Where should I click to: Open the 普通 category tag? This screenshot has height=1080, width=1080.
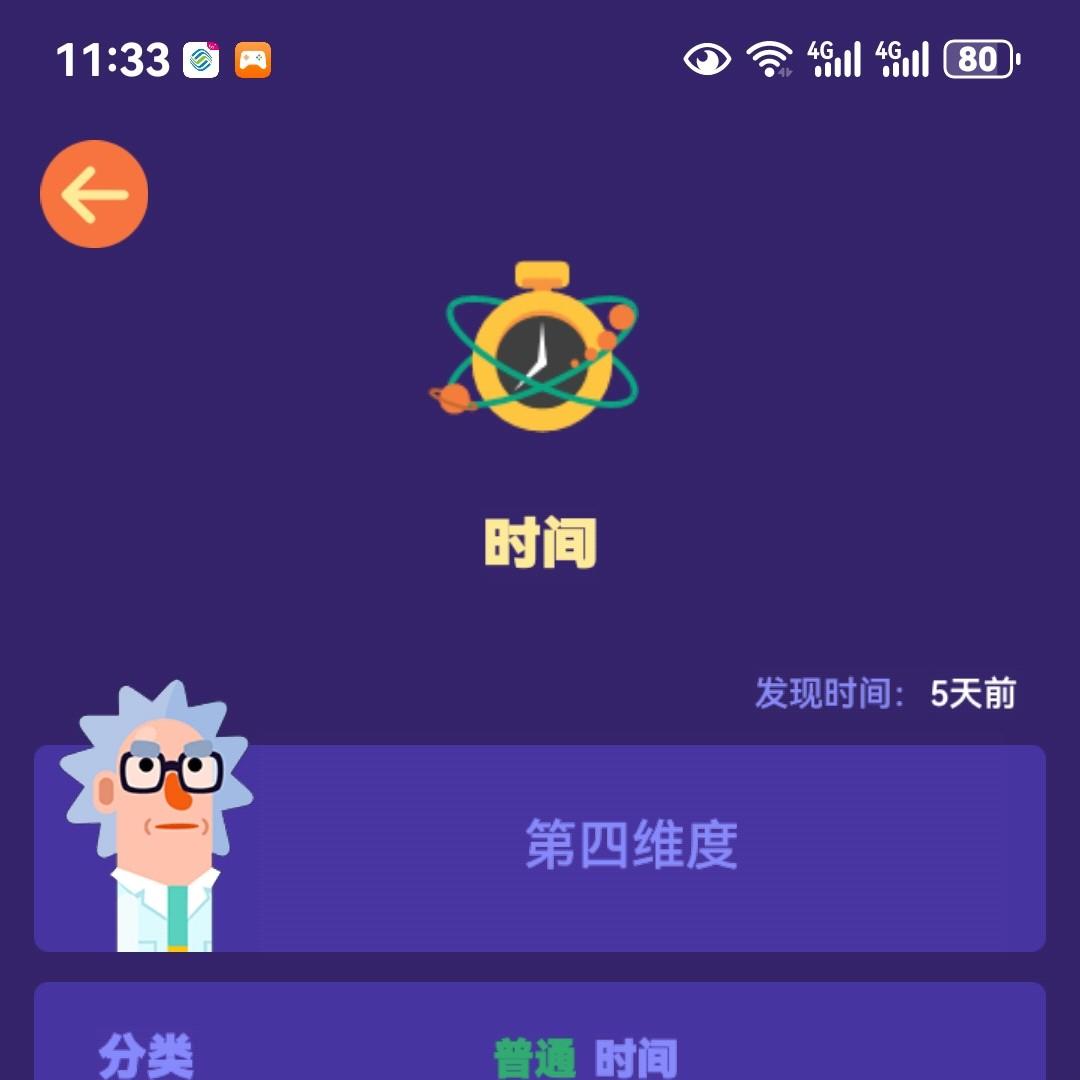[535, 1059]
